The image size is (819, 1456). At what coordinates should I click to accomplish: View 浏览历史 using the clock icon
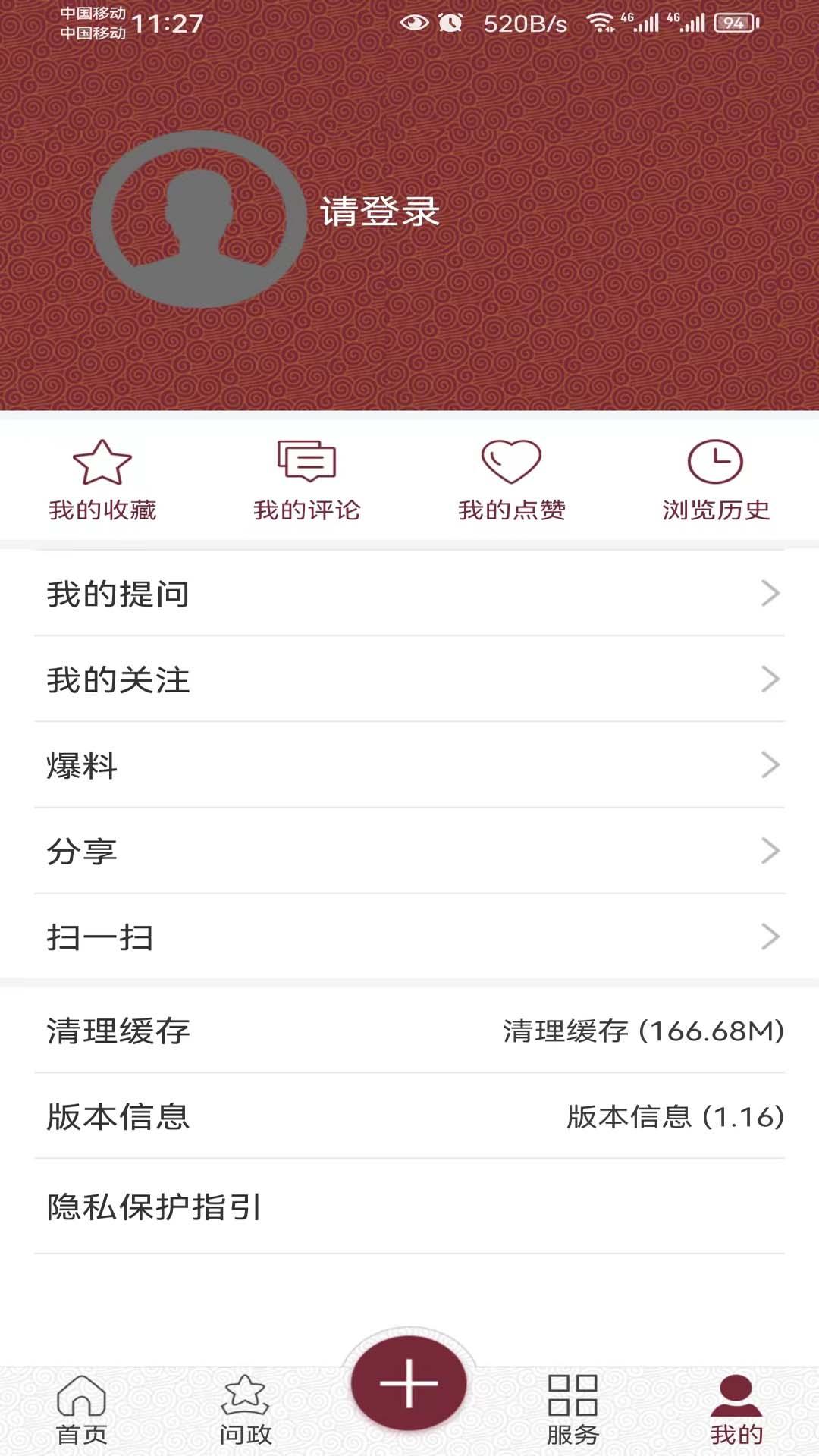point(717,478)
